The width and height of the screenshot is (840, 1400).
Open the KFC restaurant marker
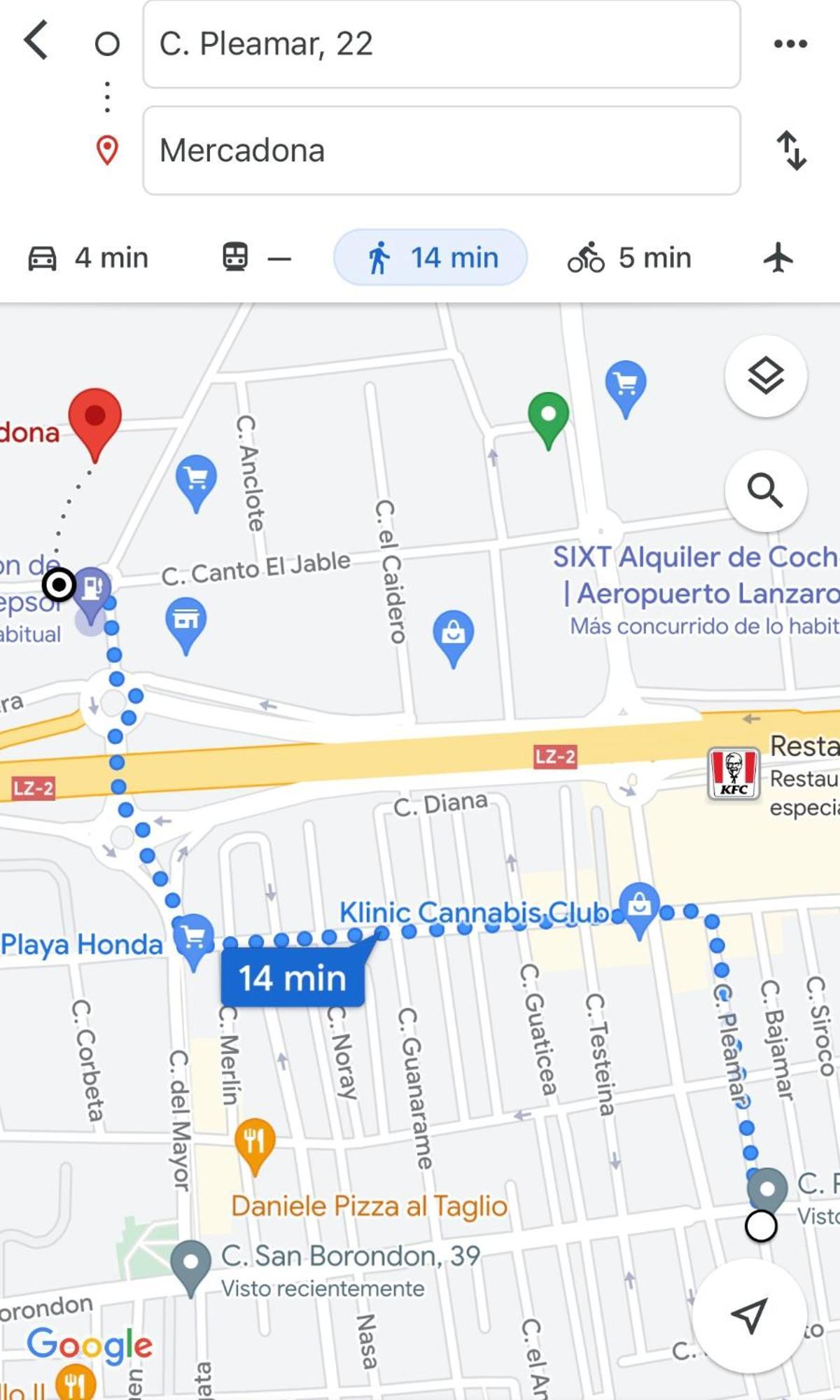734,773
